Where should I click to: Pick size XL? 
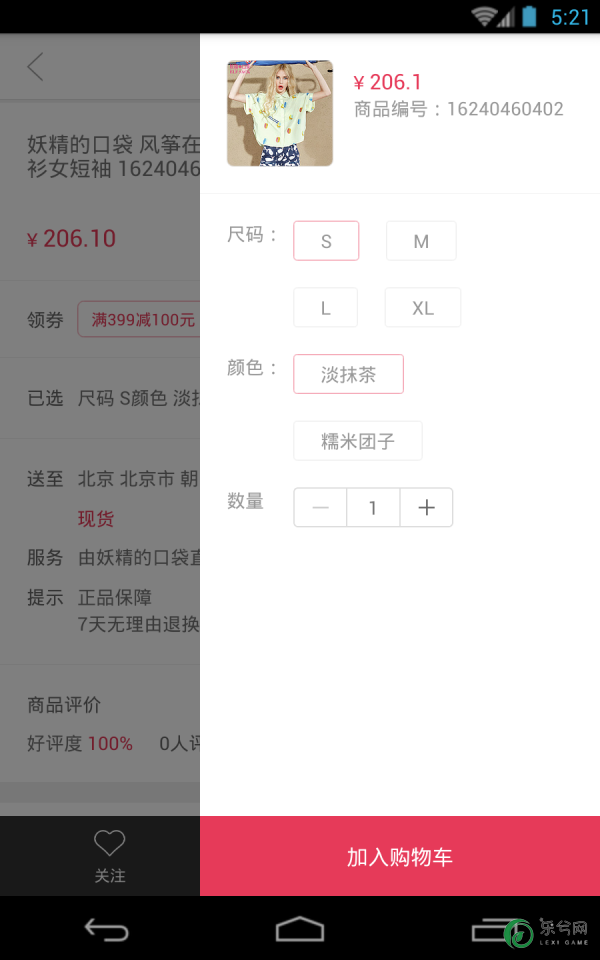coord(422,307)
